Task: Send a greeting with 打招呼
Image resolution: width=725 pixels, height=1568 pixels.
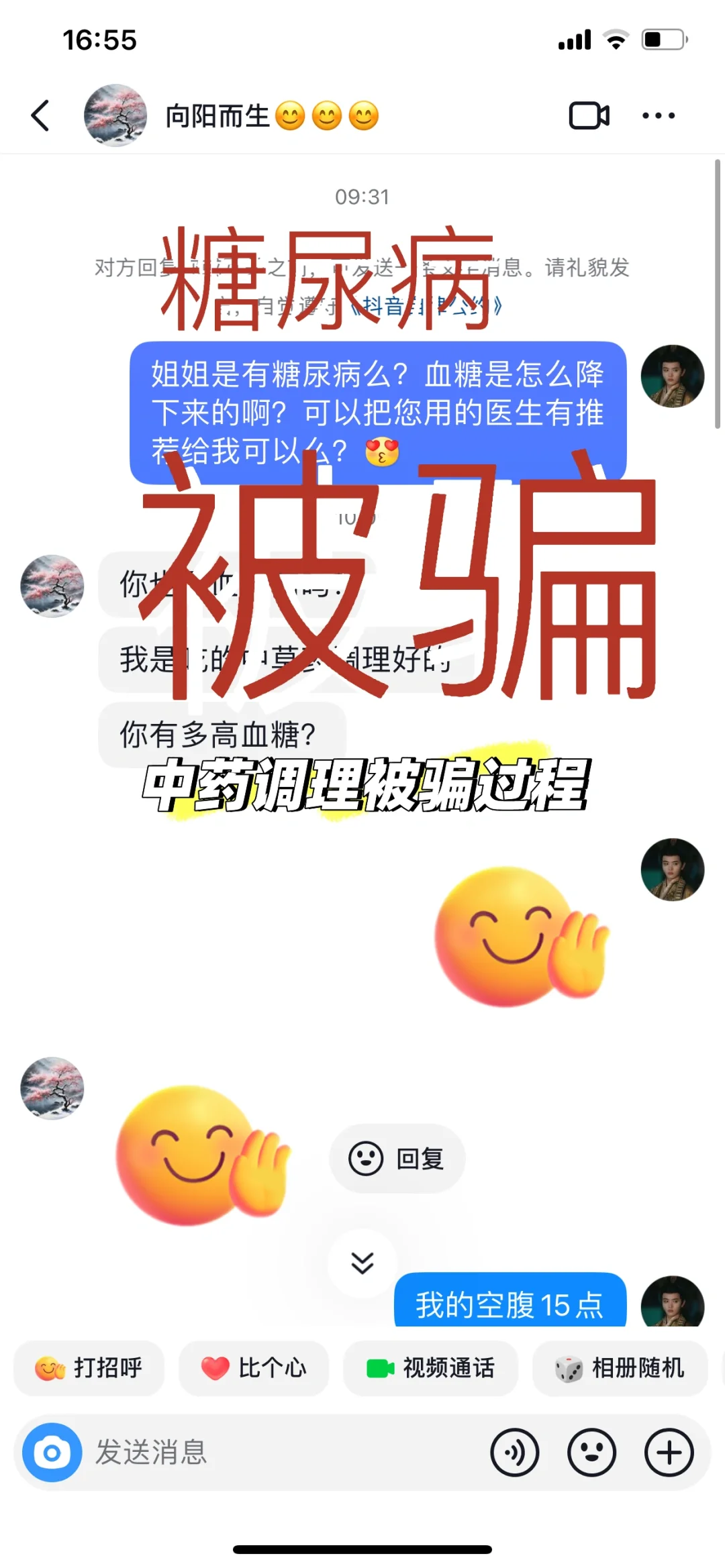Action: 88,1369
